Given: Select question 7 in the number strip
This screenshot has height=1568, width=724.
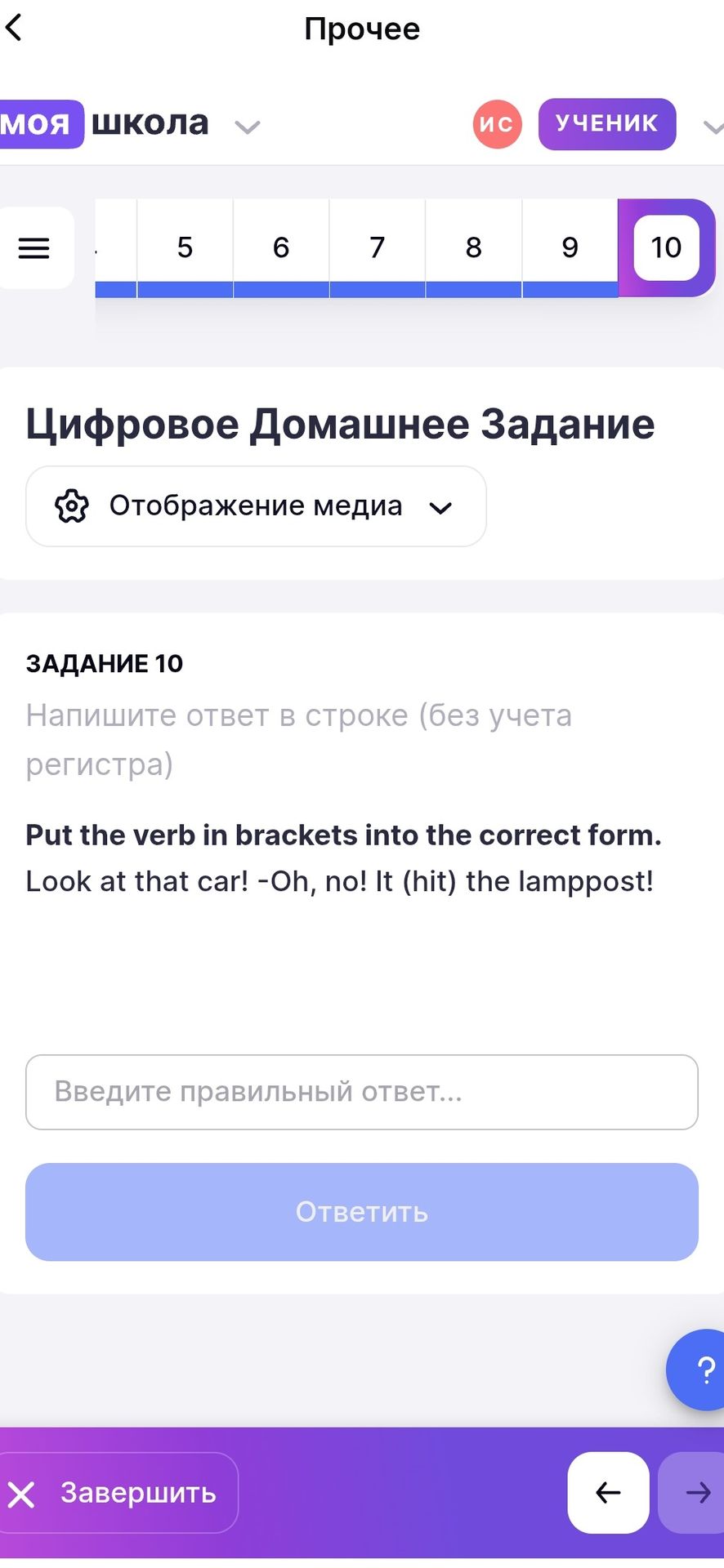Looking at the screenshot, I should point(378,247).
